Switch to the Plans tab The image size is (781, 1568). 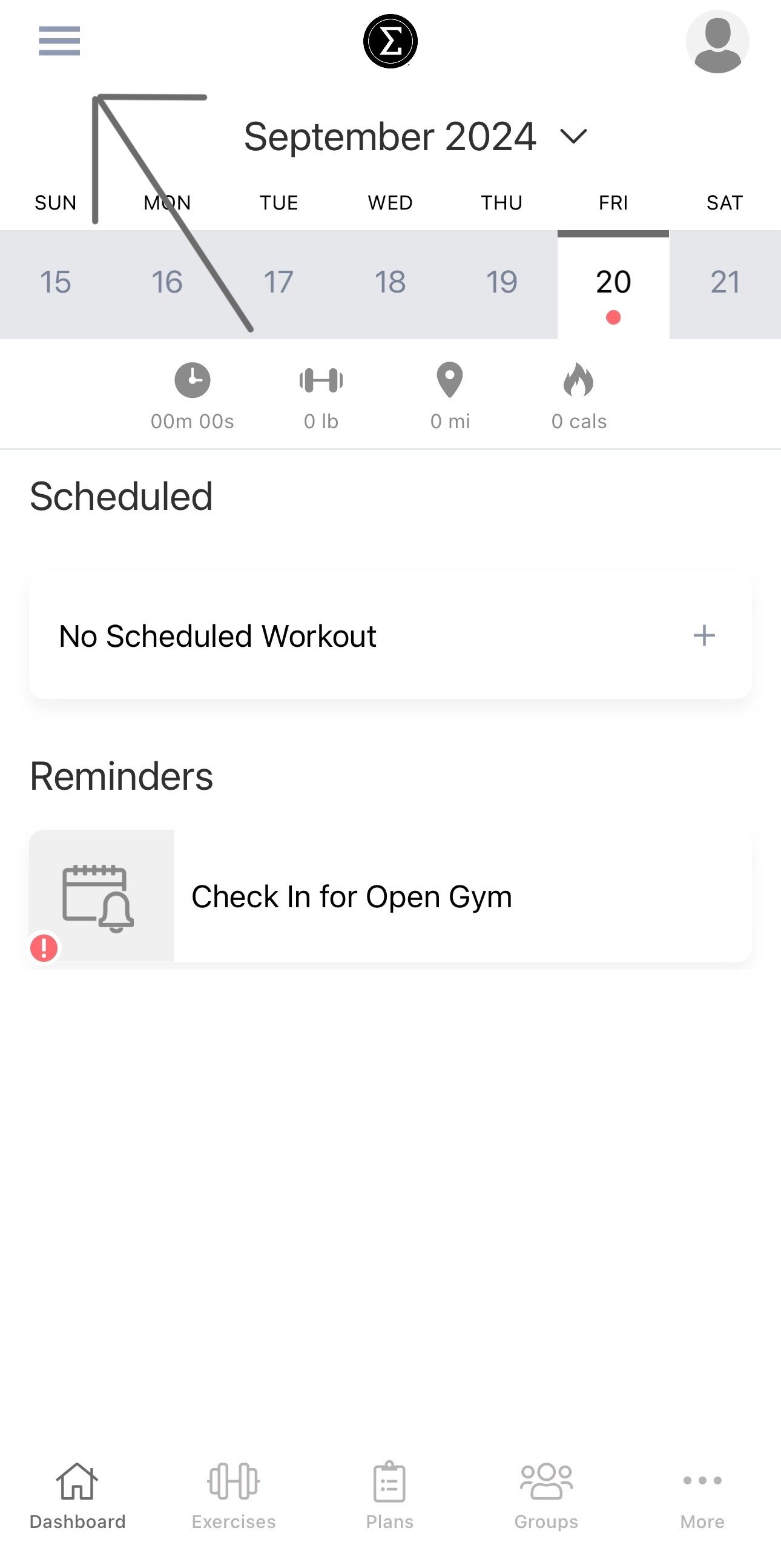point(389,1496)
